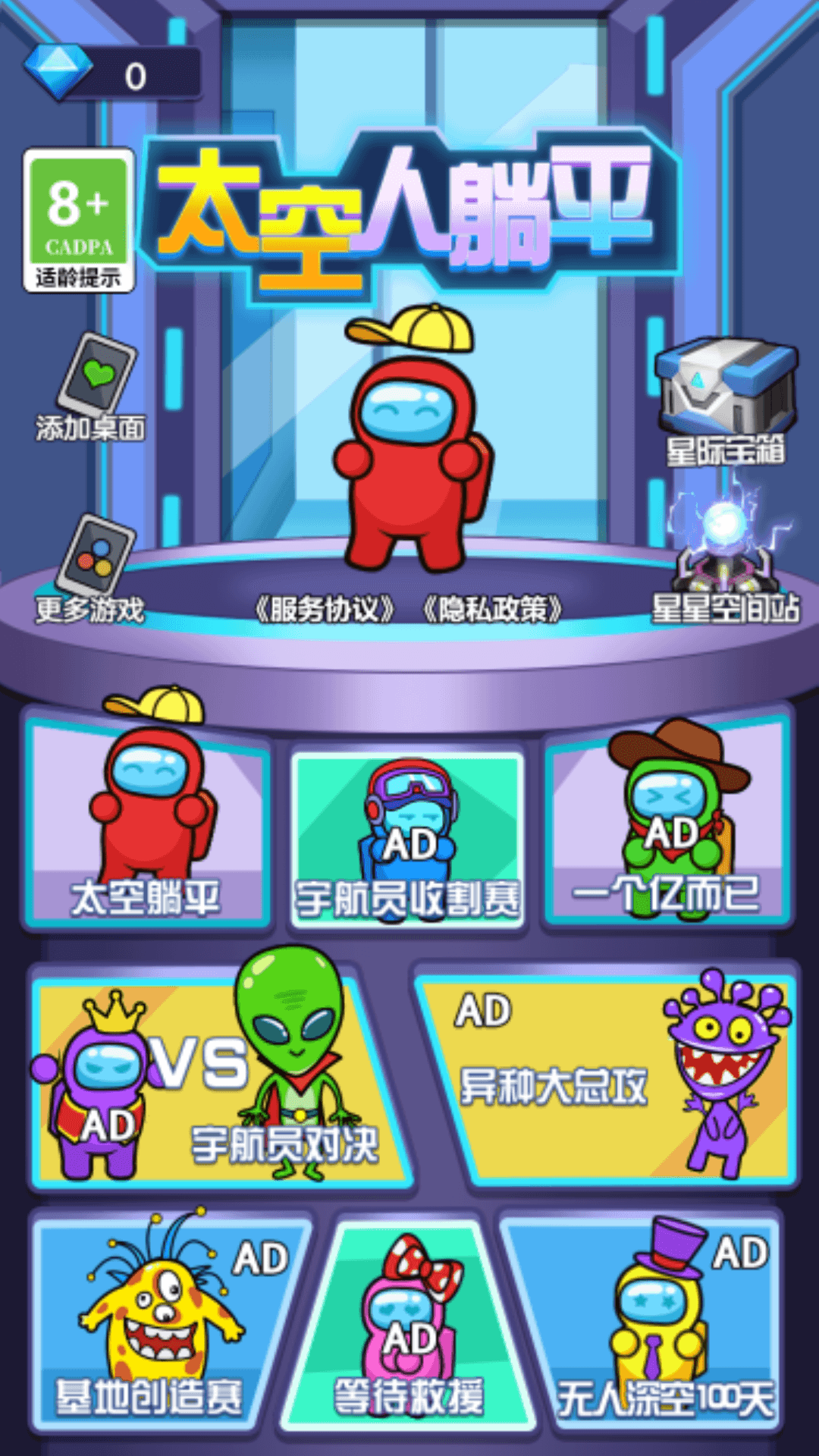This screenshot has width=819, height=1456.
Task: Open the 星际宝箱 treasure chest
Action: tap(725, 400)
